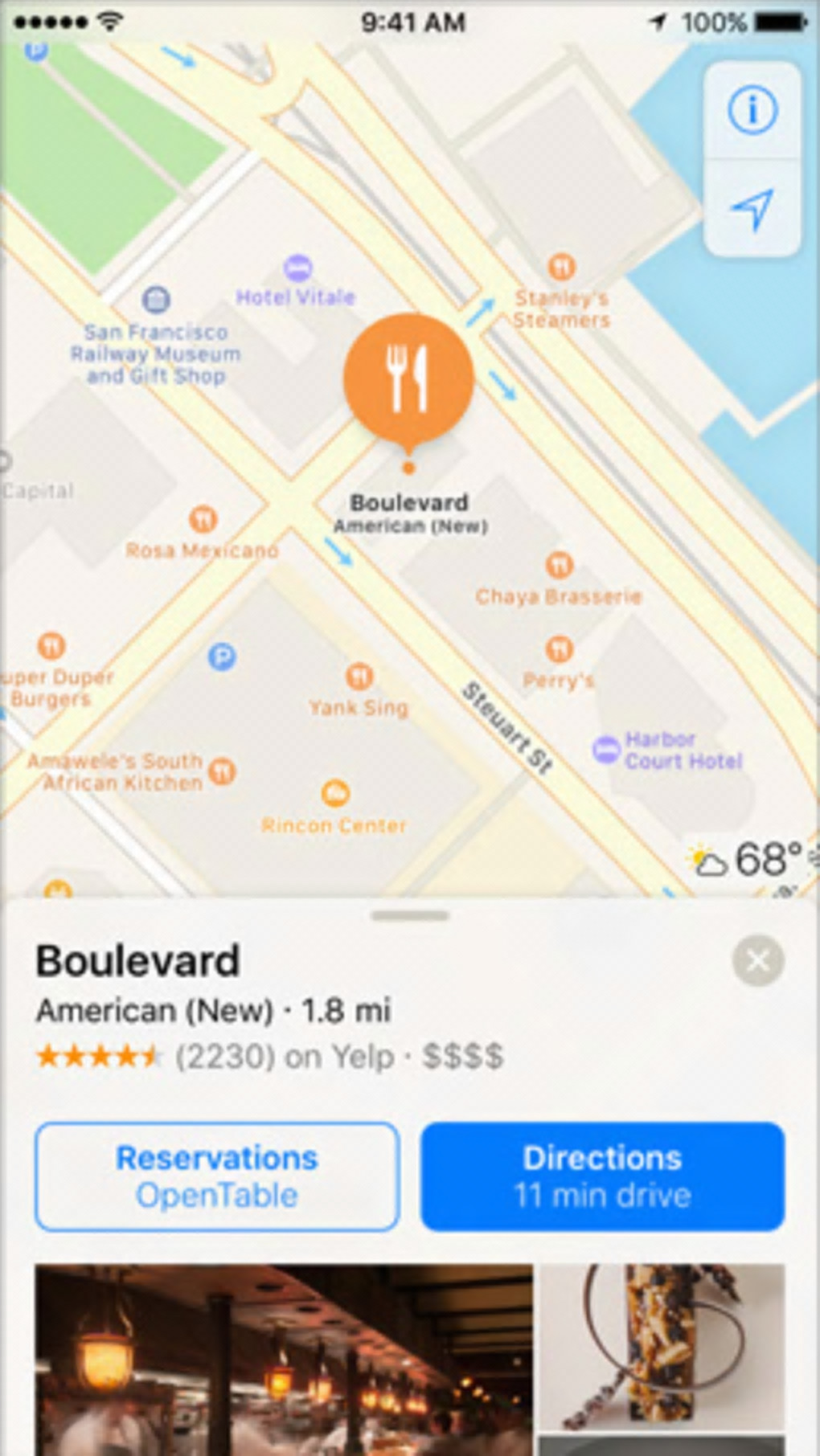Expand the place card grabber handle

(410, 915)
